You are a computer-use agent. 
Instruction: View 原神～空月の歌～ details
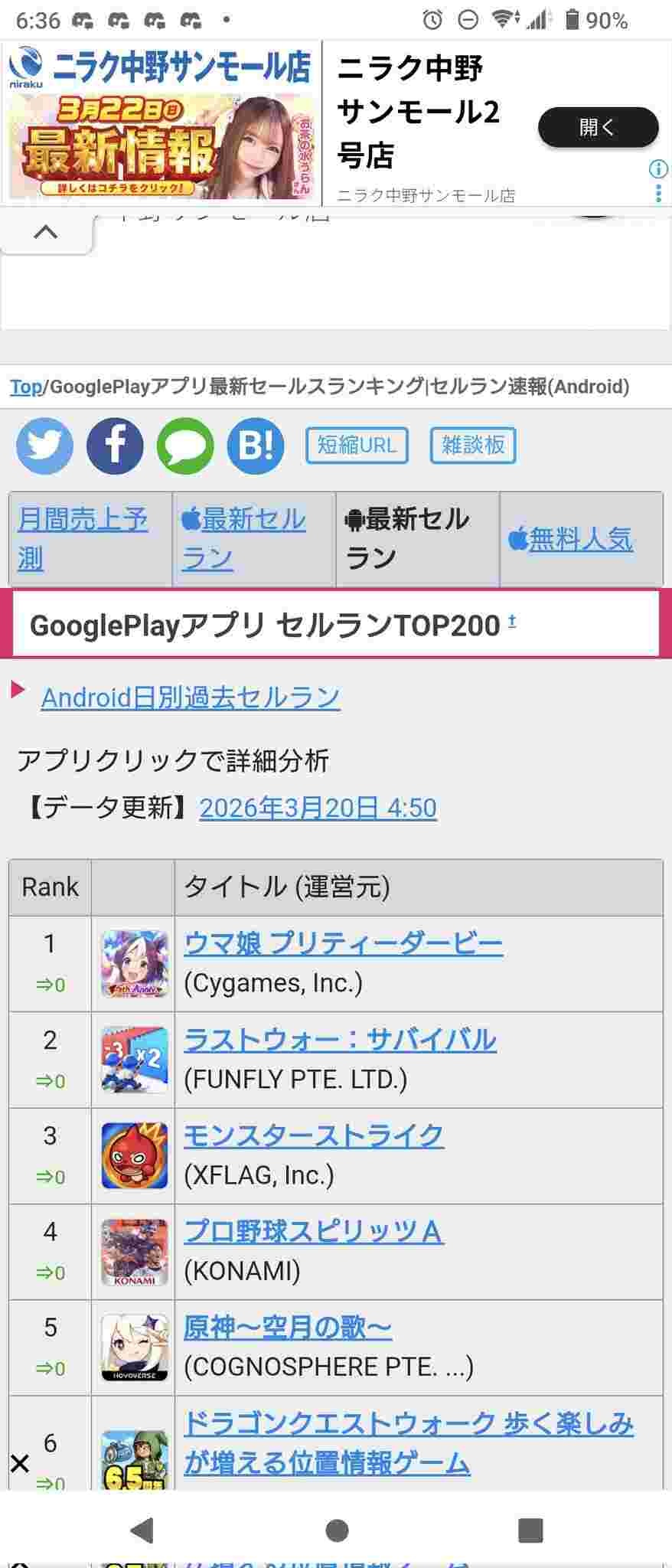pos(288,1327)
